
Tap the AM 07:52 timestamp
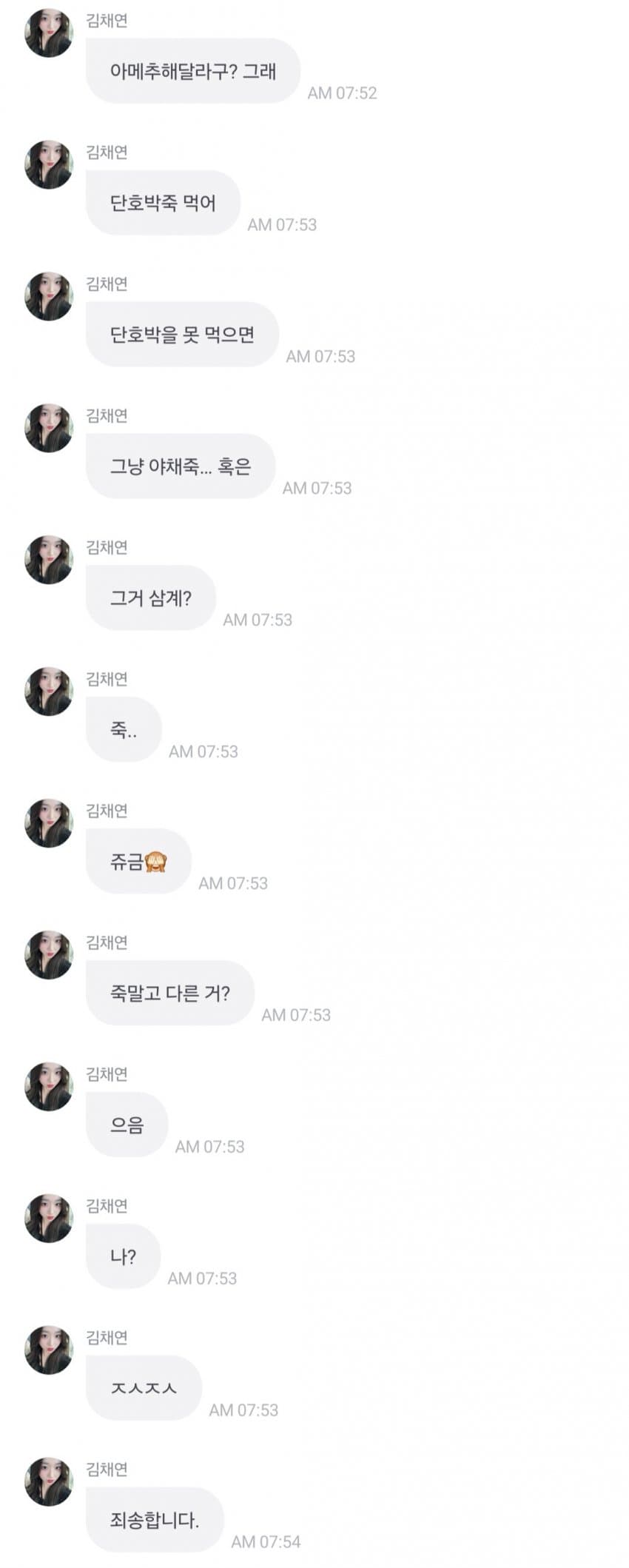click(x=343, y=94)
